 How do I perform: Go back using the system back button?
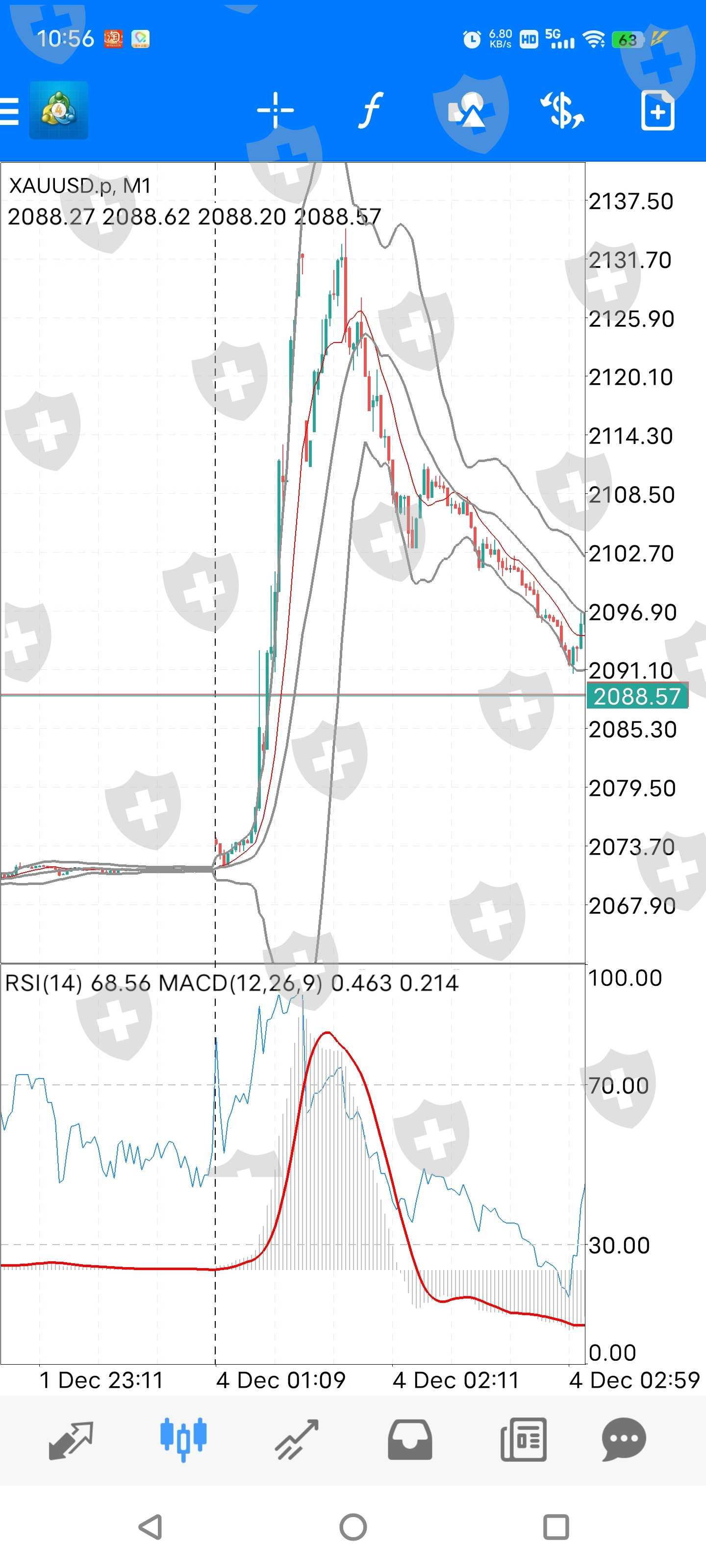tap(151, 1527)
